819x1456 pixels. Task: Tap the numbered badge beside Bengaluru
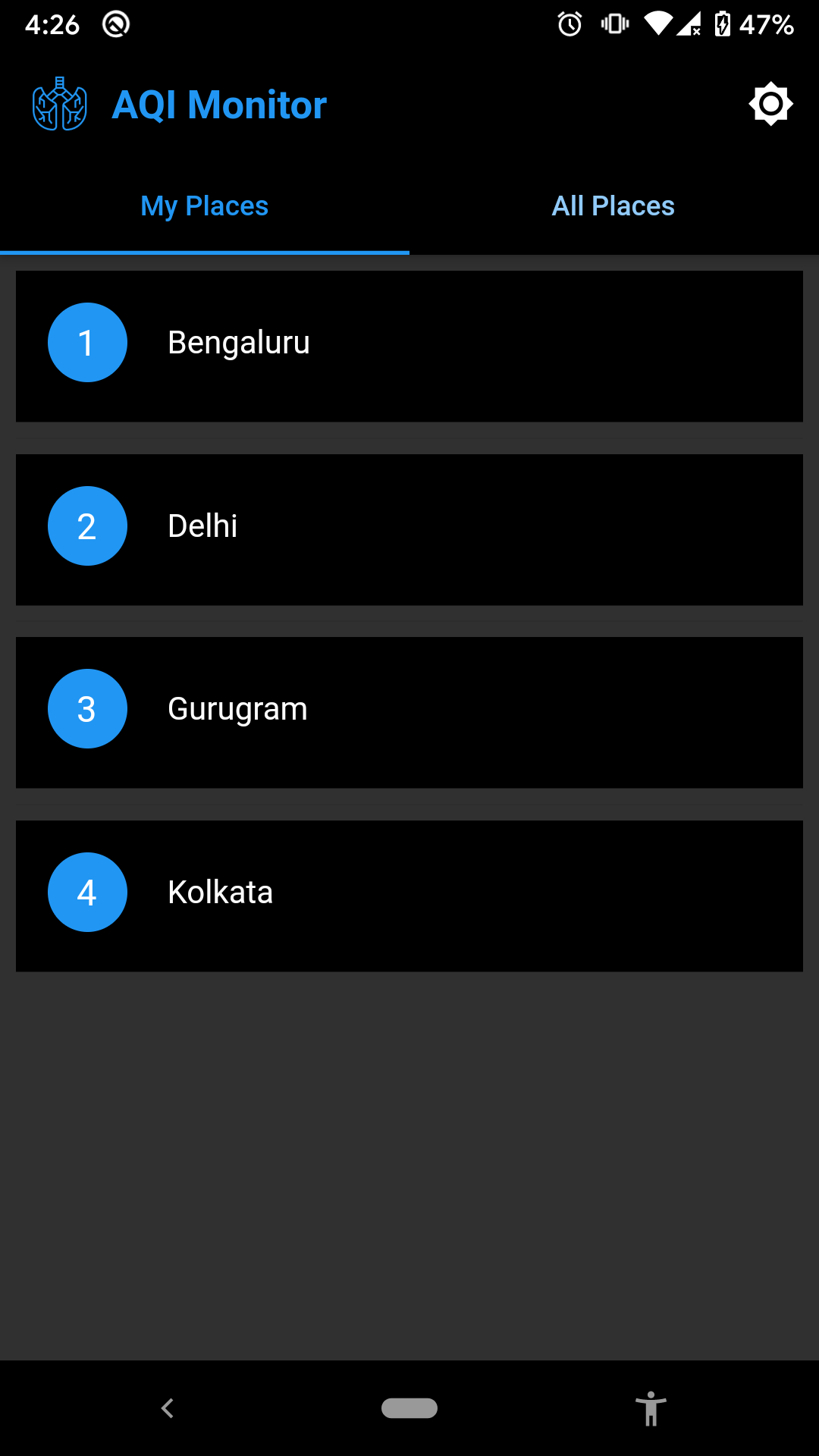coord(87,342)
